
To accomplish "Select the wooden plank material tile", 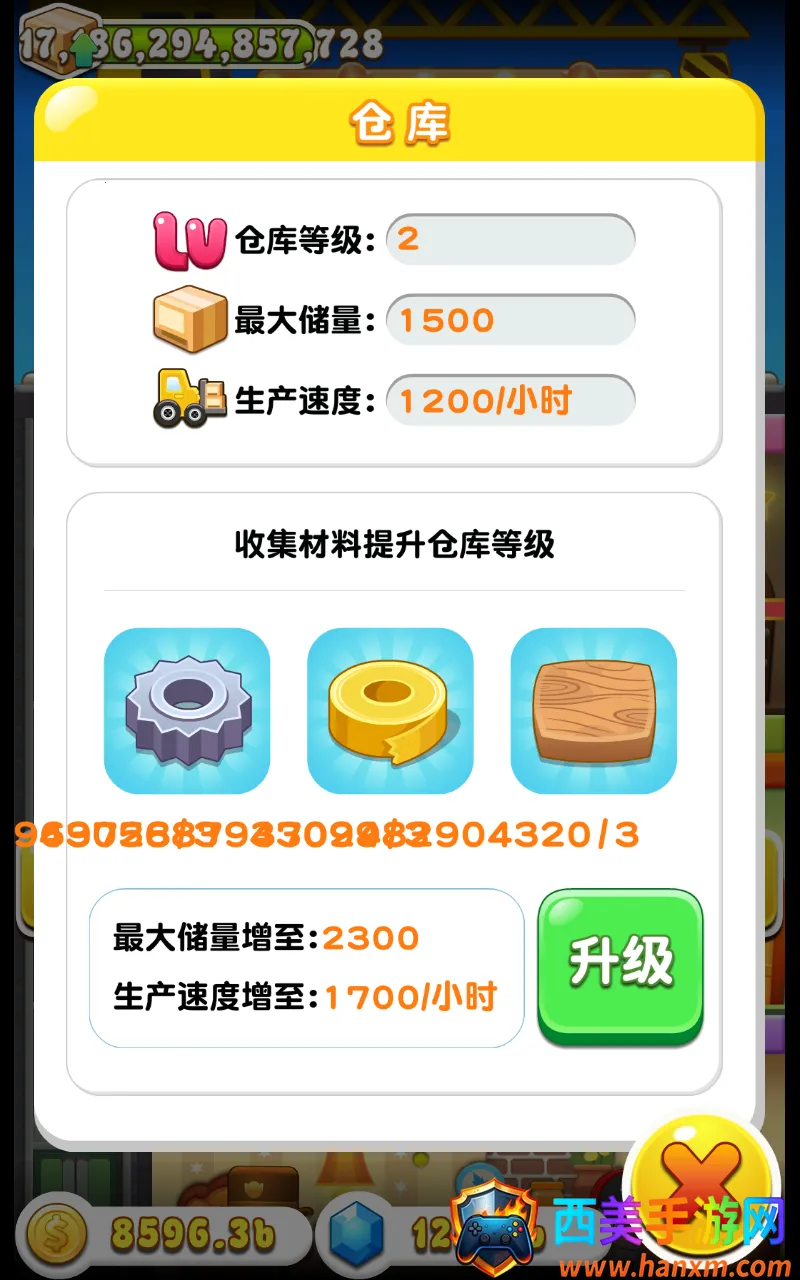I will pyautogui.click(x=593, y=710).
